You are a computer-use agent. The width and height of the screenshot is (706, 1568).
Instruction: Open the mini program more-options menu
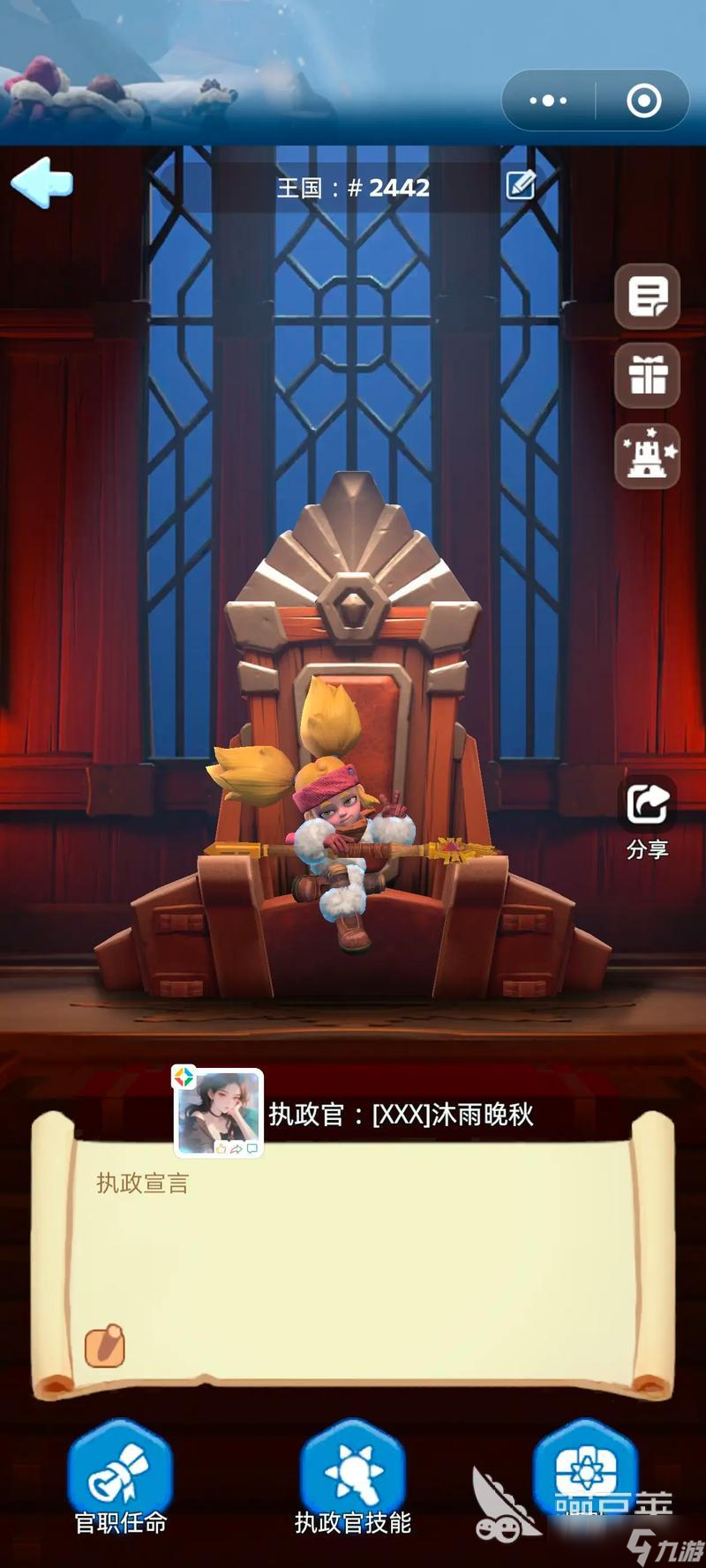[548, 101]
